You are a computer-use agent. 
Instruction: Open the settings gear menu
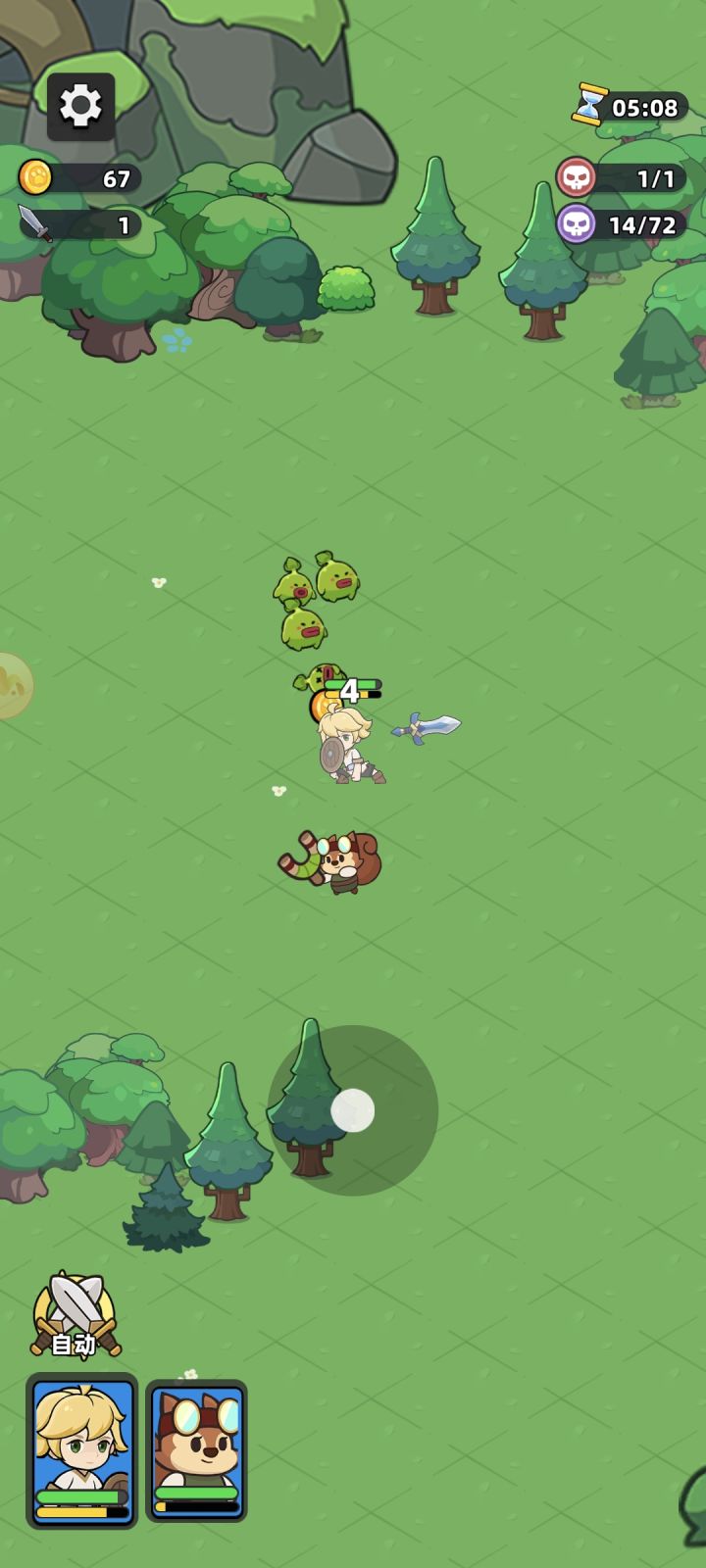tap(80, 108)
